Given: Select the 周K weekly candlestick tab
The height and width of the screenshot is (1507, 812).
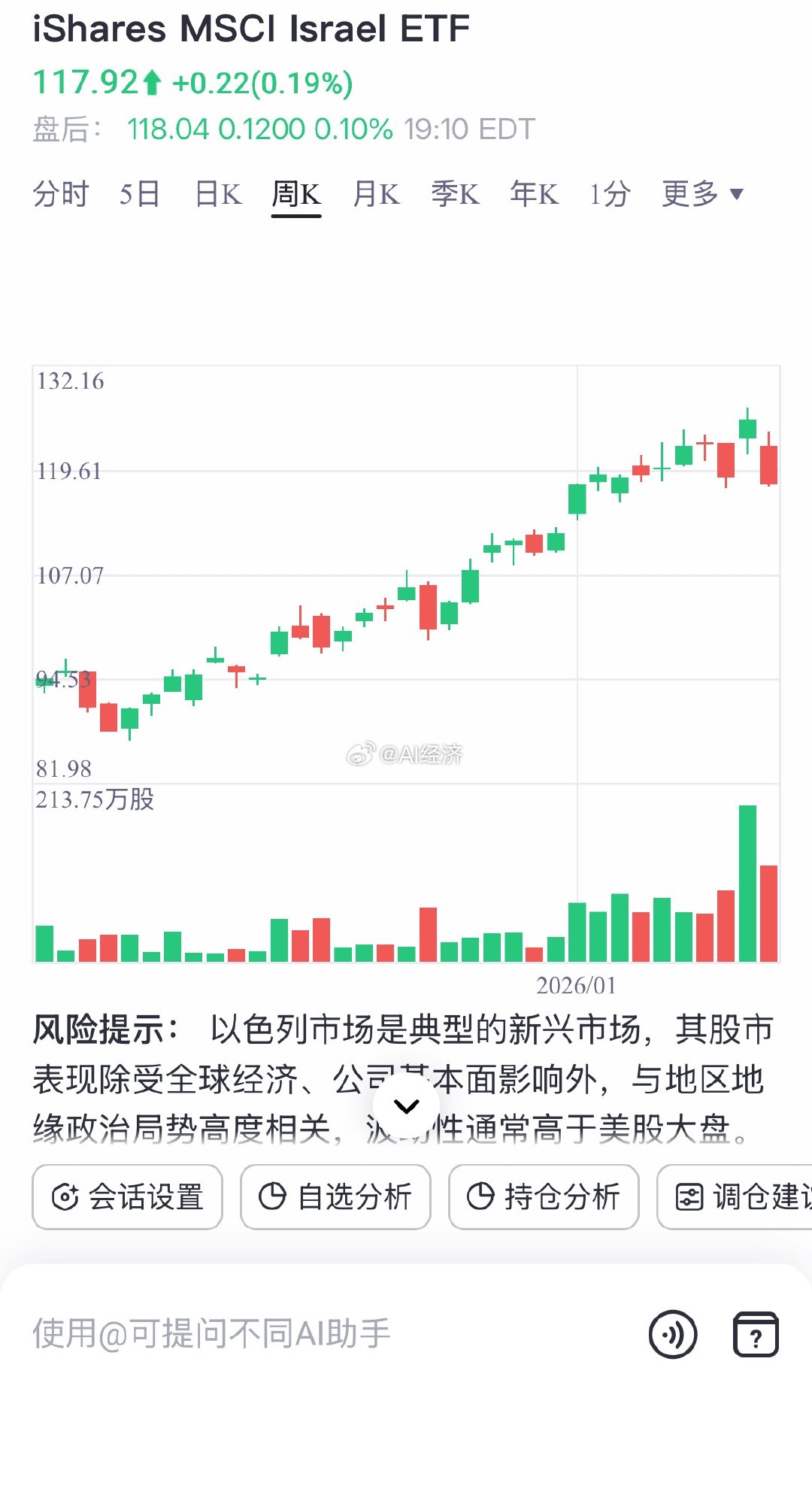Looking at the screenshot, I should click(x=296, y=194).
